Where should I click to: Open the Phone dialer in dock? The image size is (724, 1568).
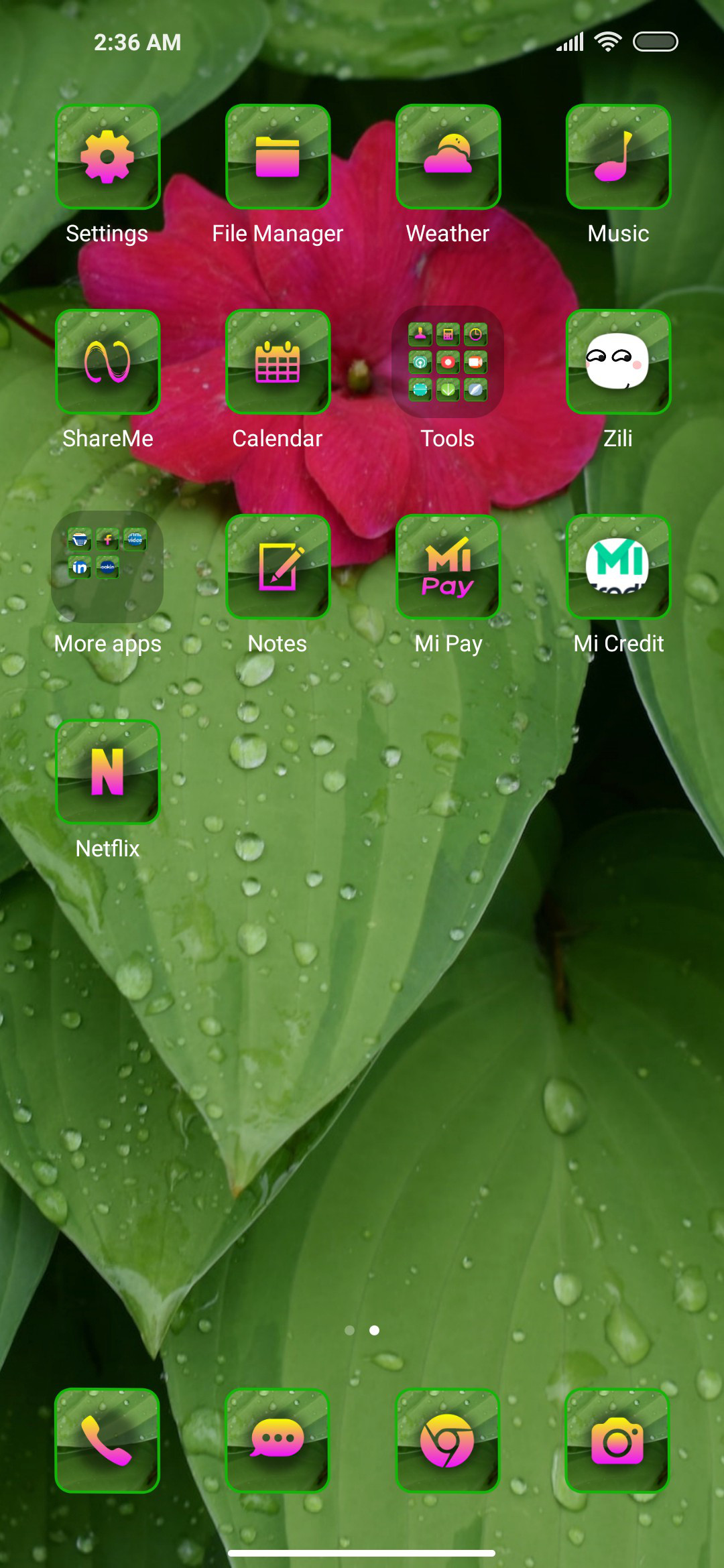tap(107, 1441)
